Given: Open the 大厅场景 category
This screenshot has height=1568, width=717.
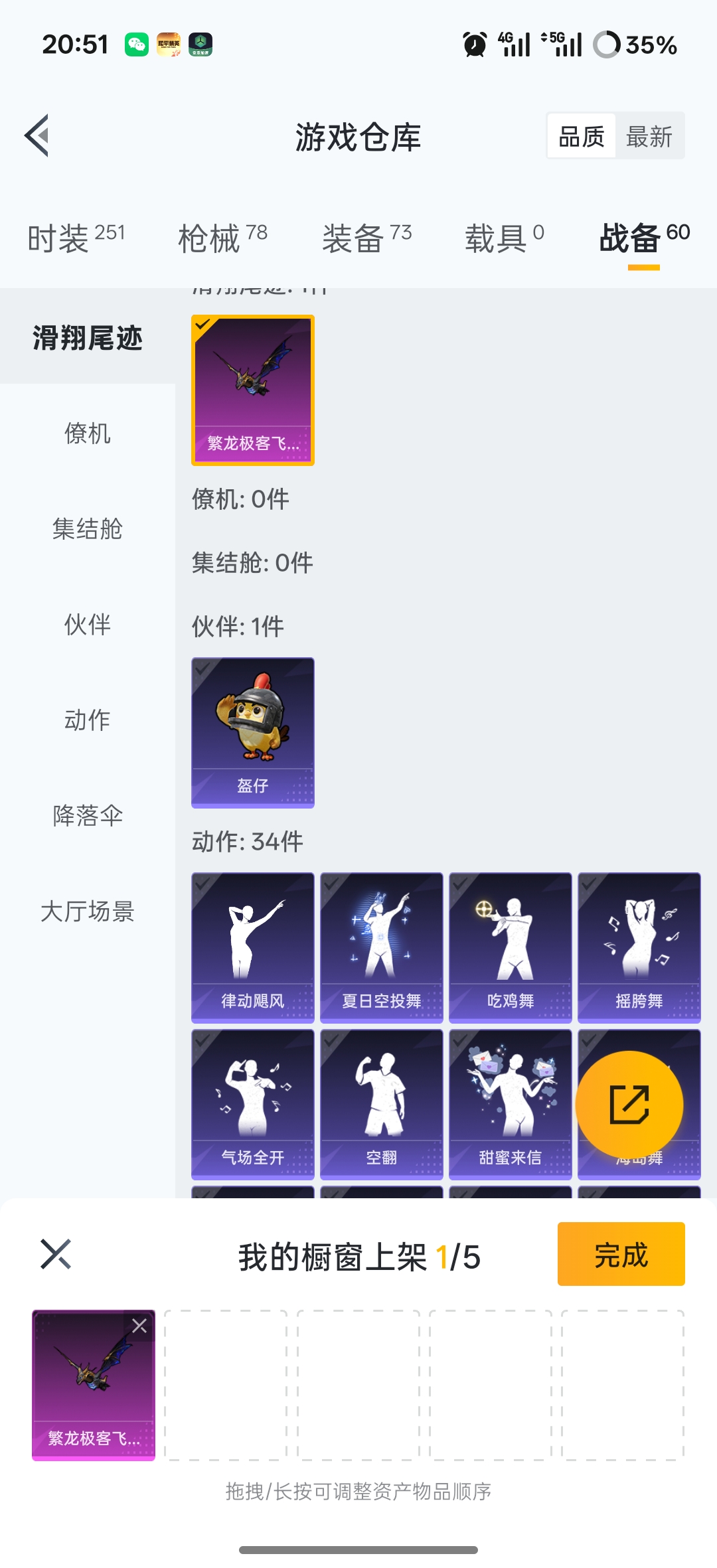Looking at the screenshot, I should (88, 911).
